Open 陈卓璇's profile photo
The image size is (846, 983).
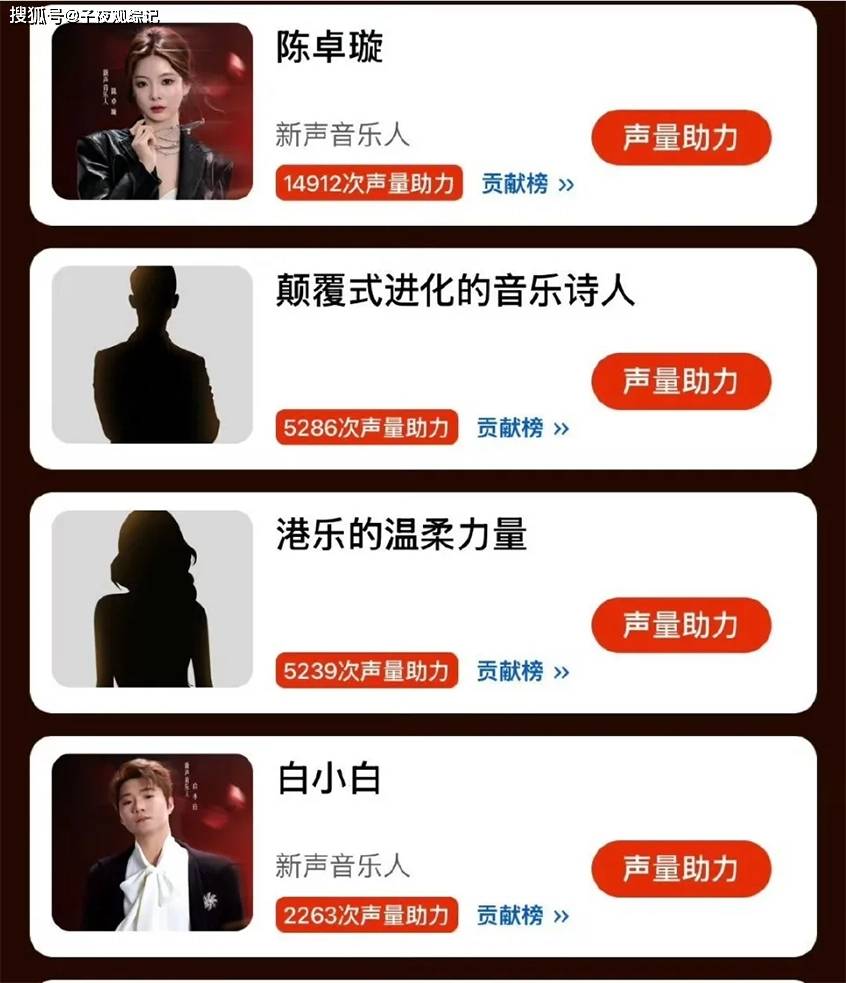[x=152, y=111]
